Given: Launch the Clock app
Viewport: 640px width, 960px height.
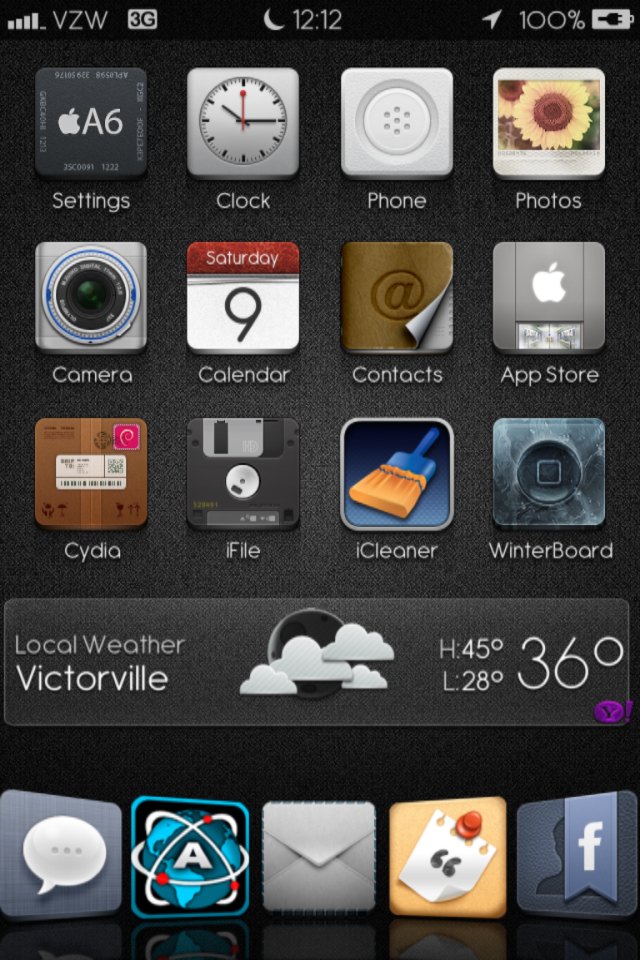Looking at the screenshot, I should [x=243, y=123].
